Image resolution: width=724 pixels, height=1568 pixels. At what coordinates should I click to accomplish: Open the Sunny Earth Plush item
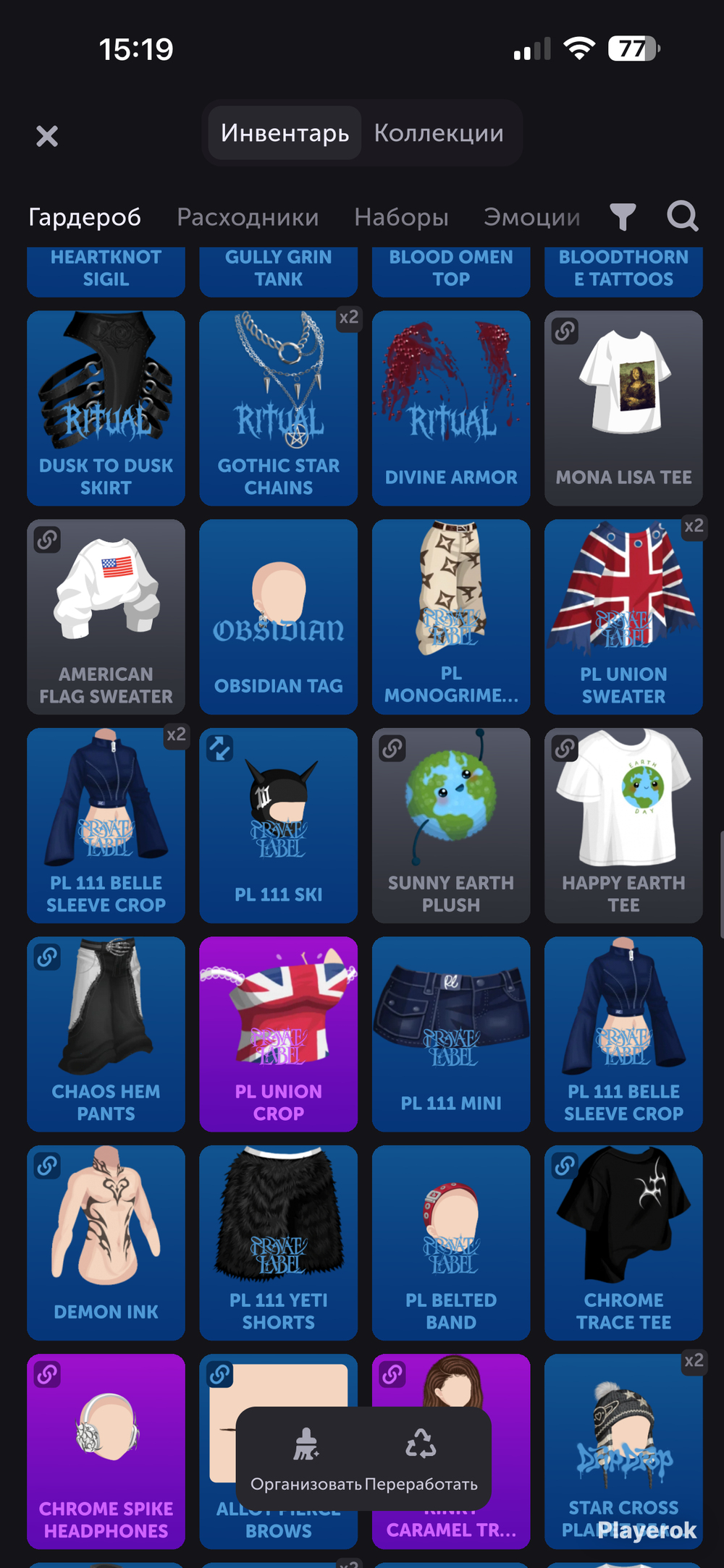[x=451, y=826]
